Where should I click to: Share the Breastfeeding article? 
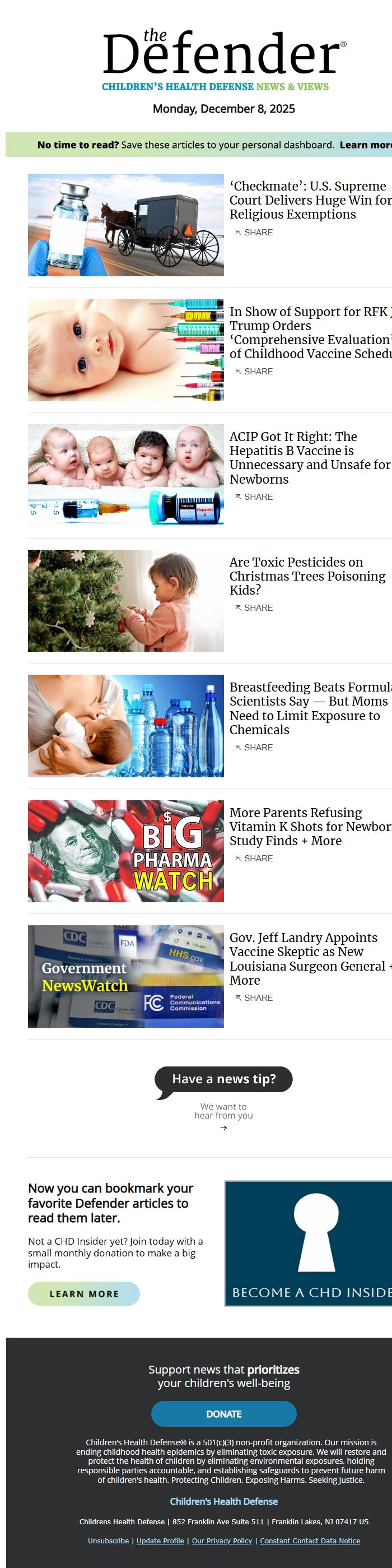[x=254, y=748]
